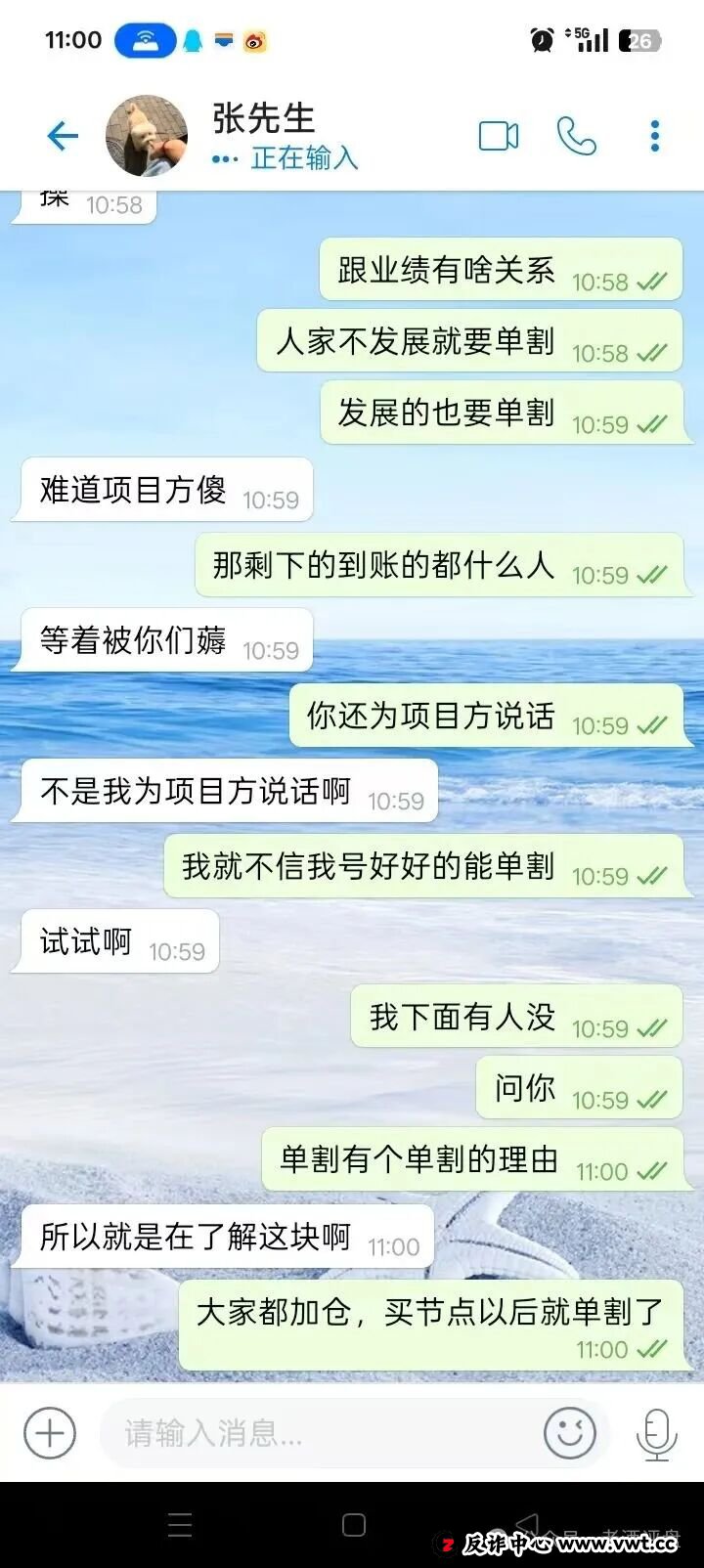
Task: Open the emoji picker
Action: tap(570, 1433)
